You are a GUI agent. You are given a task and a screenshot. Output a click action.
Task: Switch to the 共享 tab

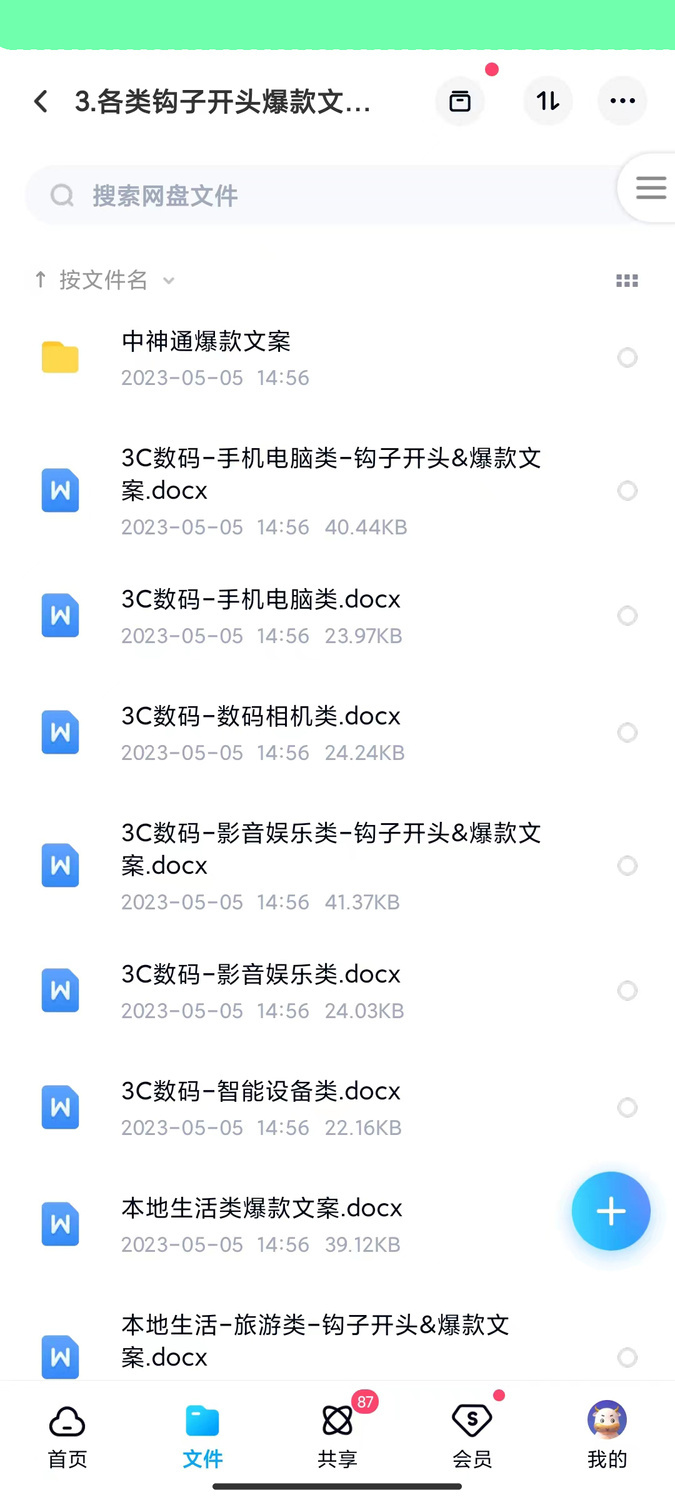337,1435
